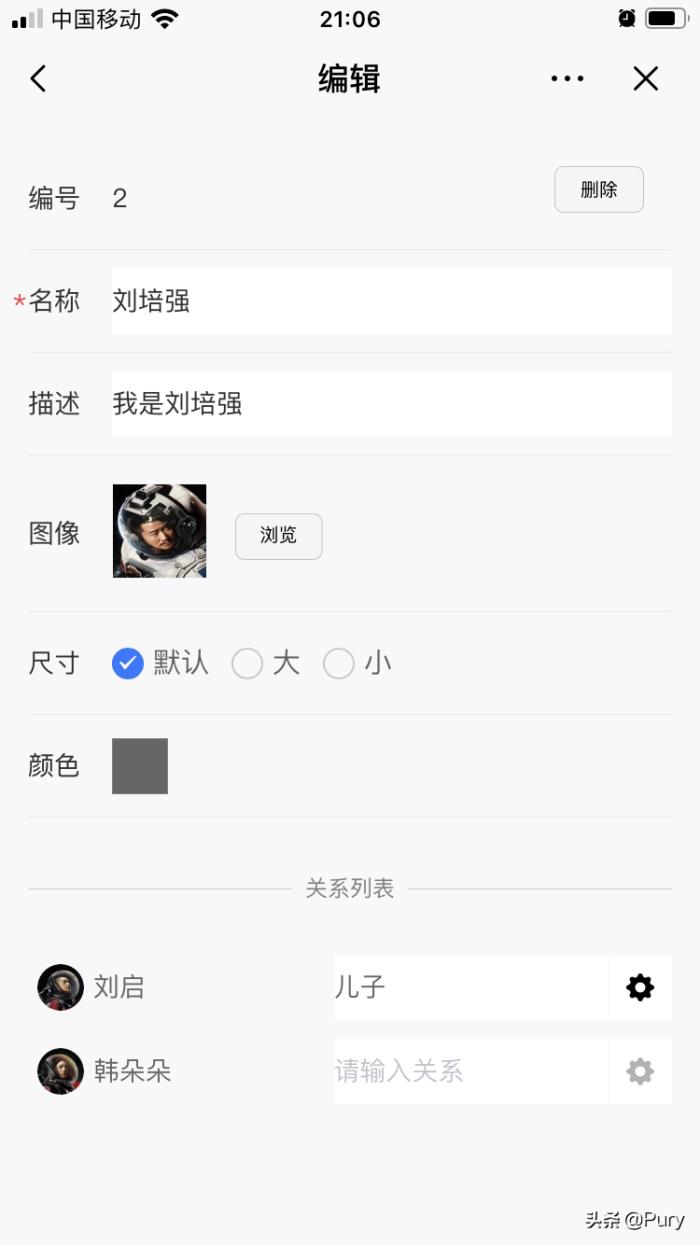Open the gray color swatch picker
This screenshot has height=1245, width=700.
point(140,766)
